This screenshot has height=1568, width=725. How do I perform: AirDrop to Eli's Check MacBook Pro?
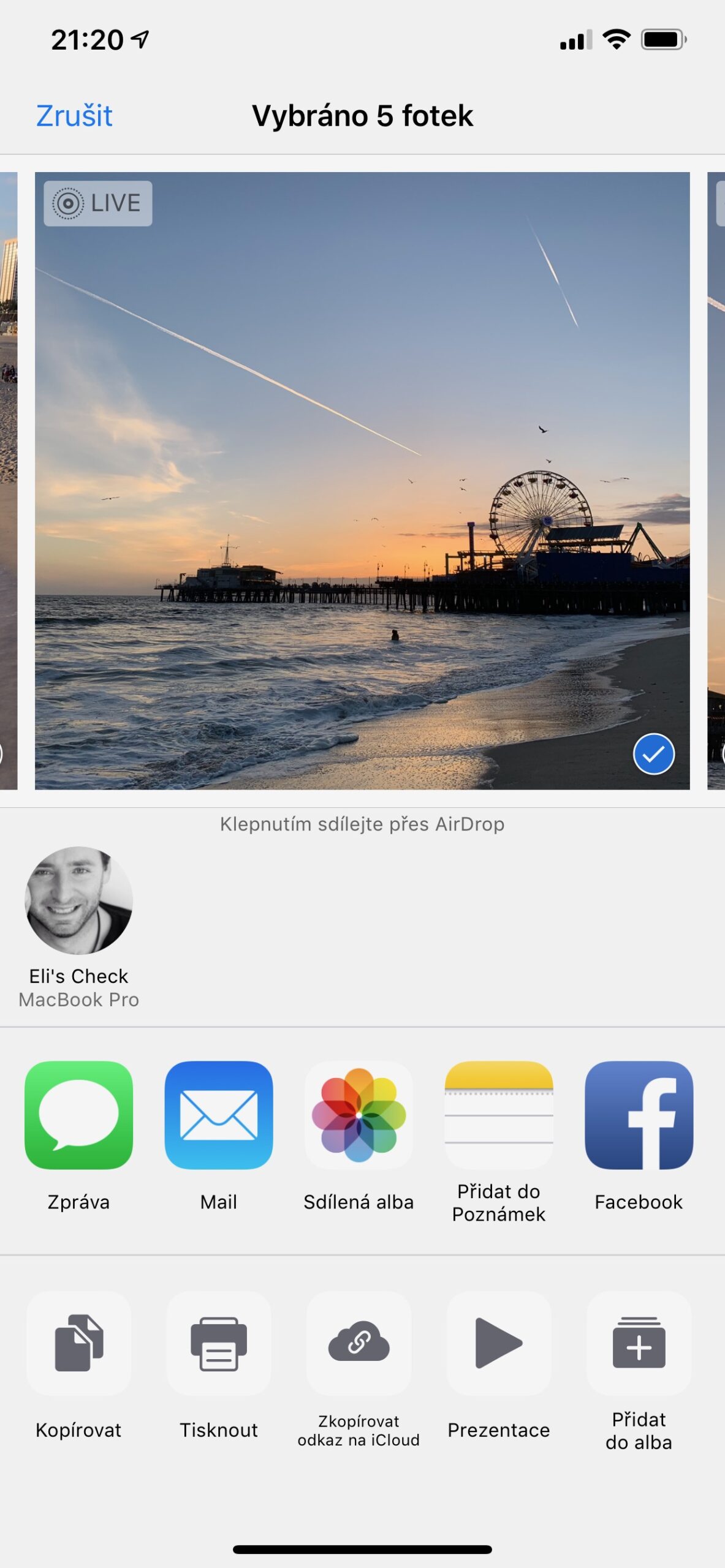point(78,900)
